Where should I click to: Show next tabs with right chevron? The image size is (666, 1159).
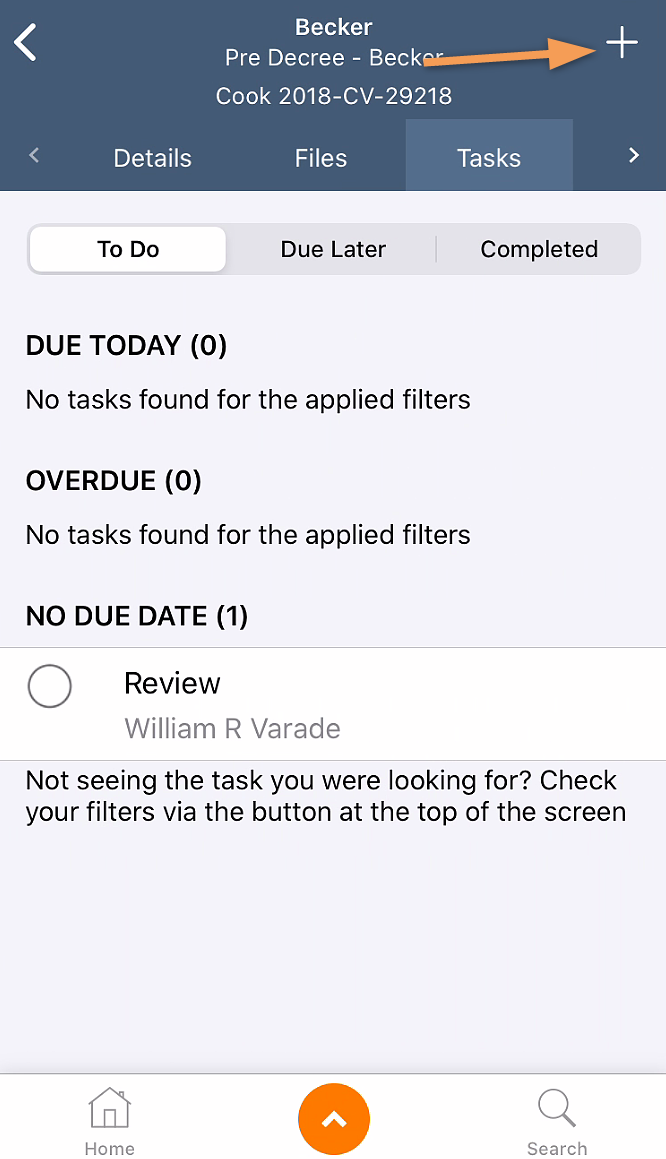[x=633, y=155]
